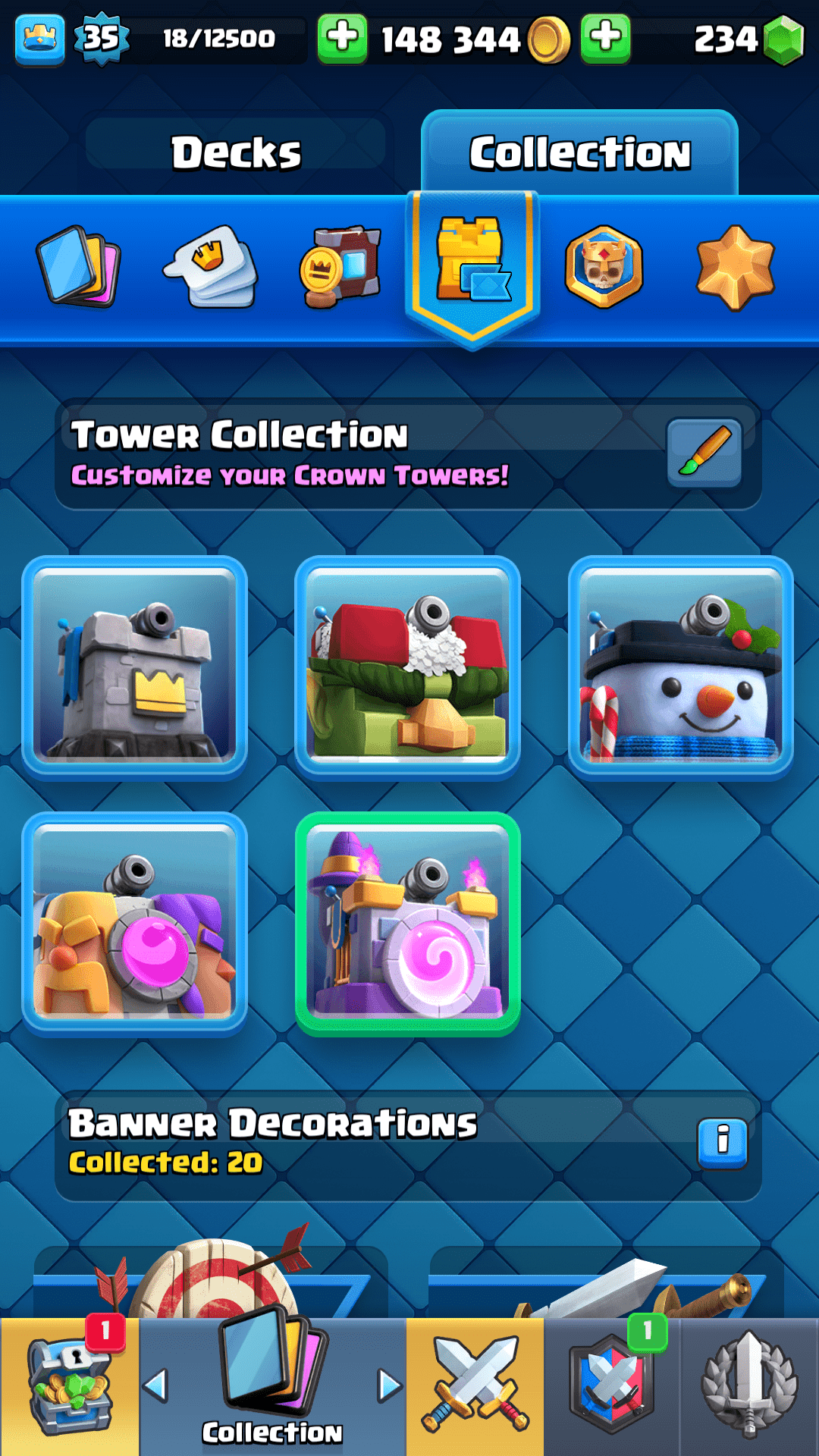The image size is (819, 1456).
Task: Tap the green plus to add gold
Action: tap(342, 38)
